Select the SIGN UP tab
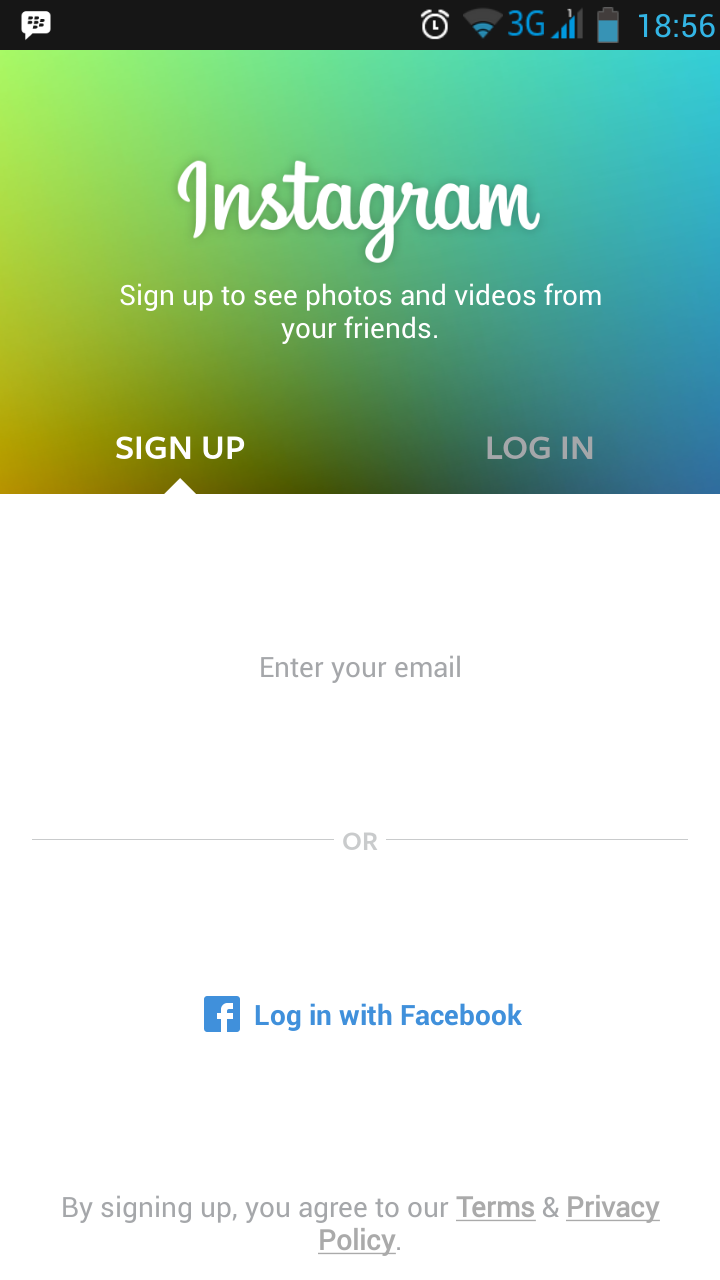The image size is (720, 1280). pos(180,448)
